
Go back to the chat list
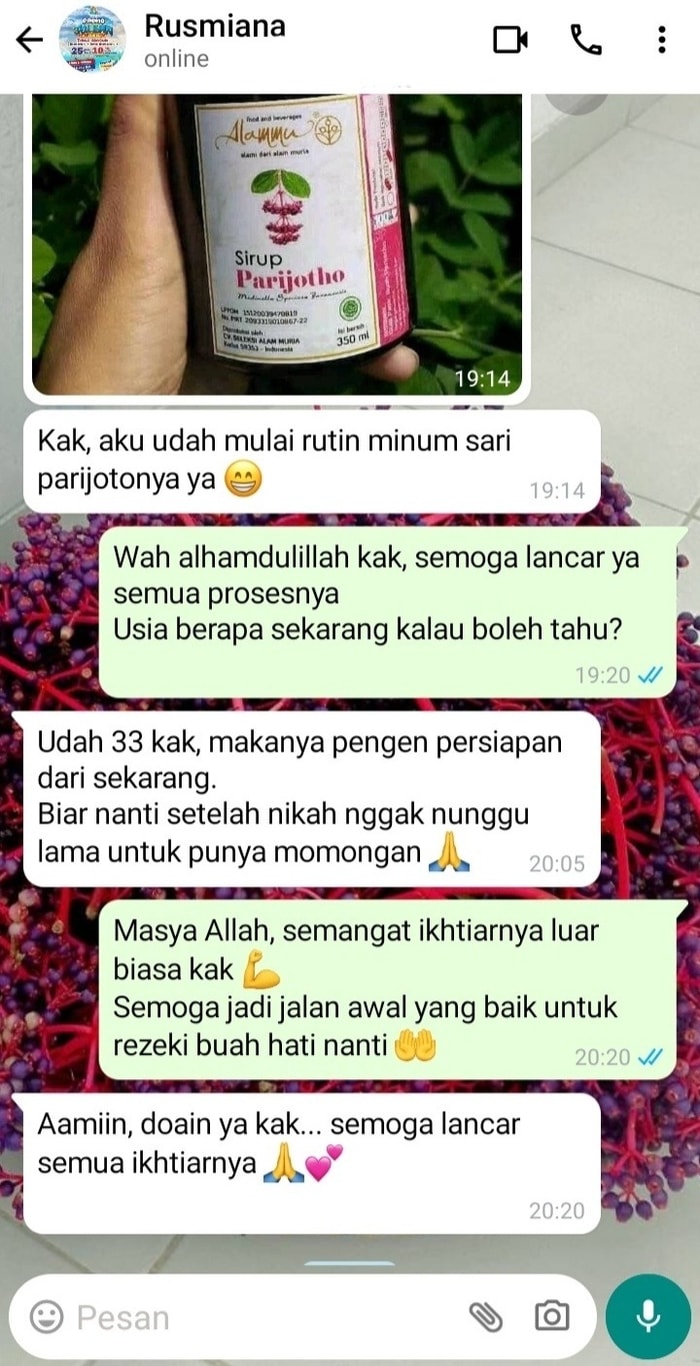point(30,40)
